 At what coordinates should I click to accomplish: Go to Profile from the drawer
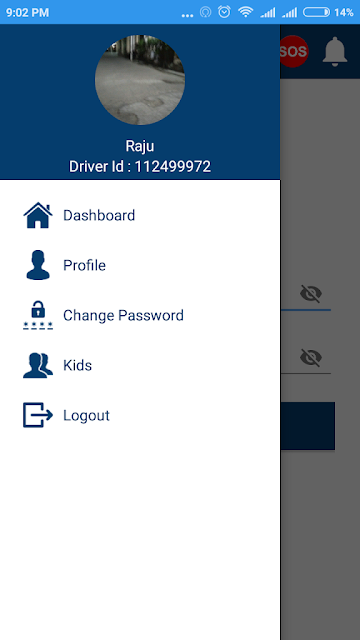tap(140, 265)
